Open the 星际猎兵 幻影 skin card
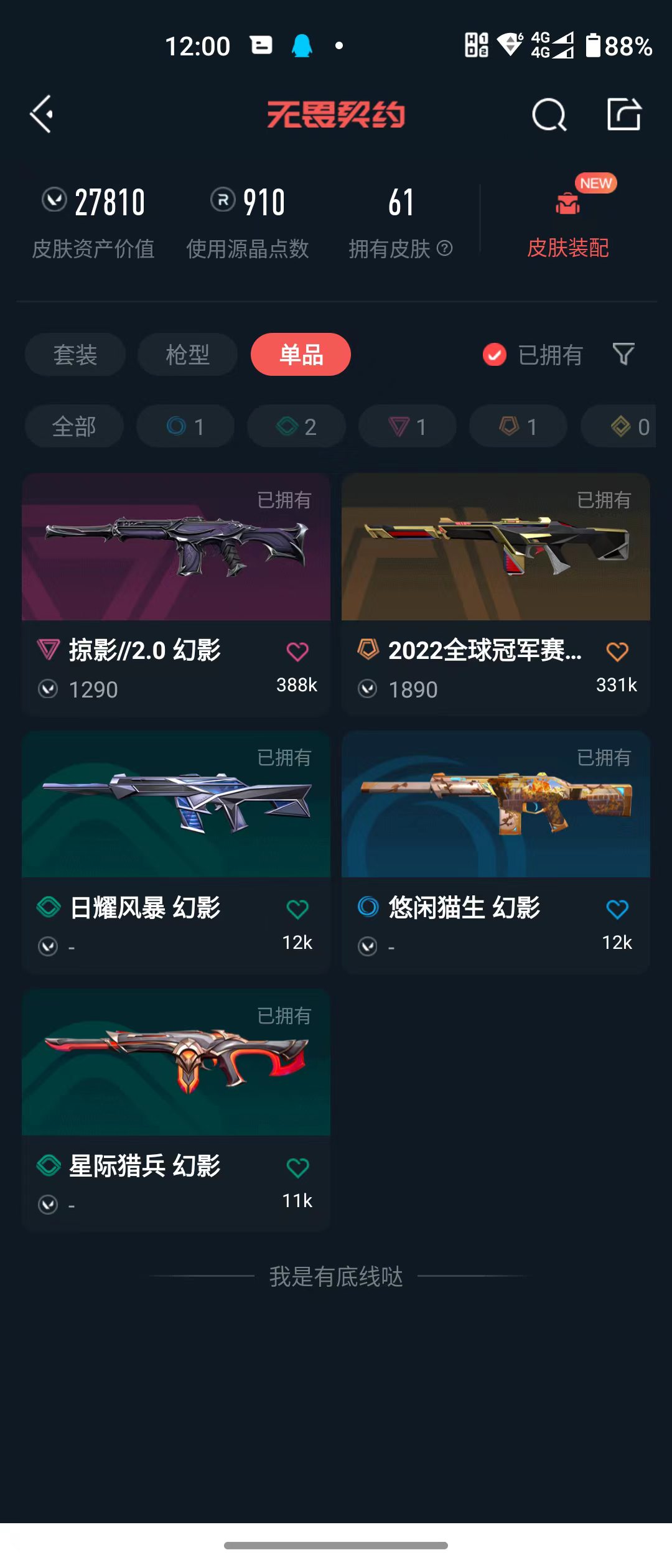The height and width of the screenshot is (1568, 672). pyautogui.click(x=176, y=1110)
